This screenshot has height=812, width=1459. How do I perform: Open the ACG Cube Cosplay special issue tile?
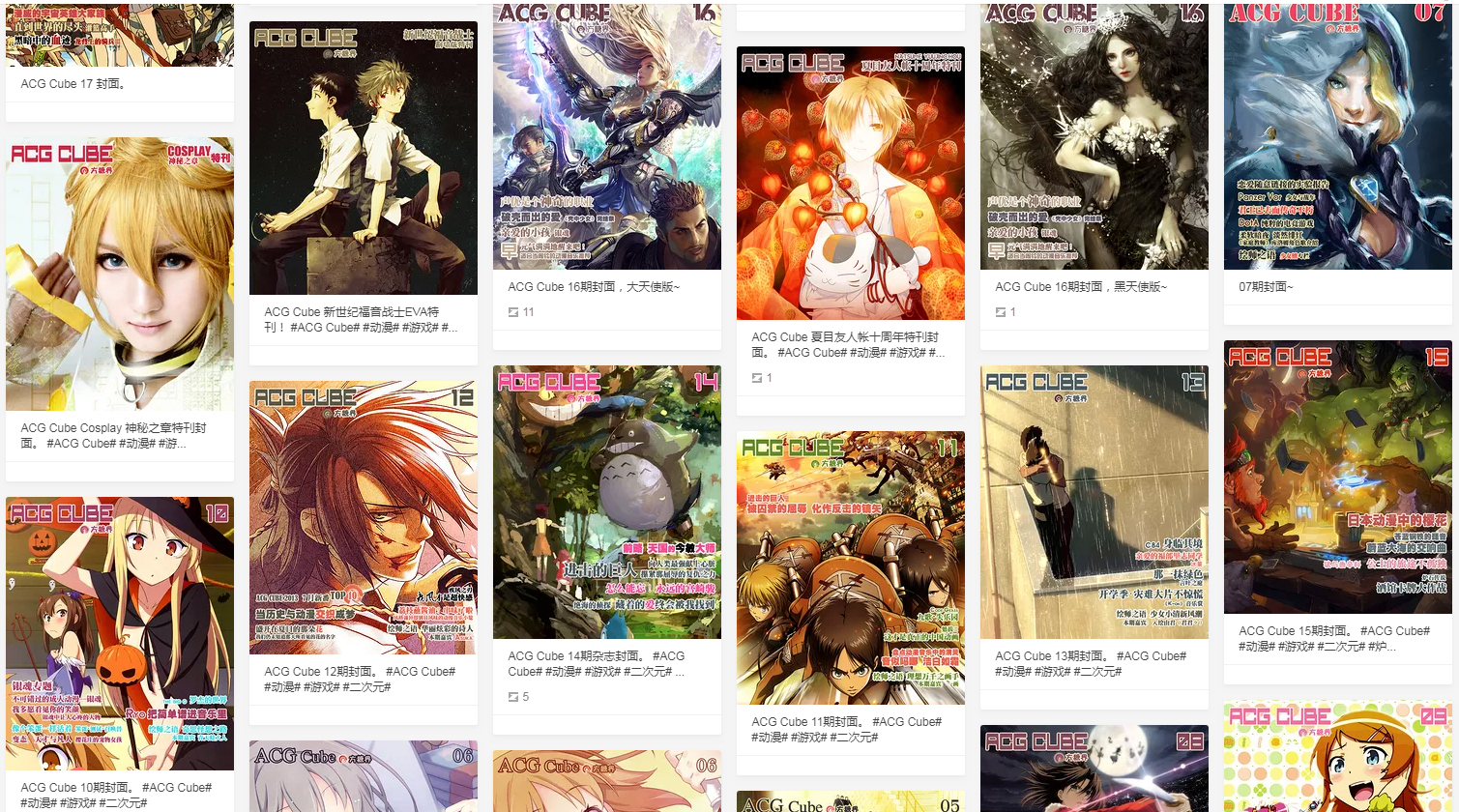[x=120, y=275]
